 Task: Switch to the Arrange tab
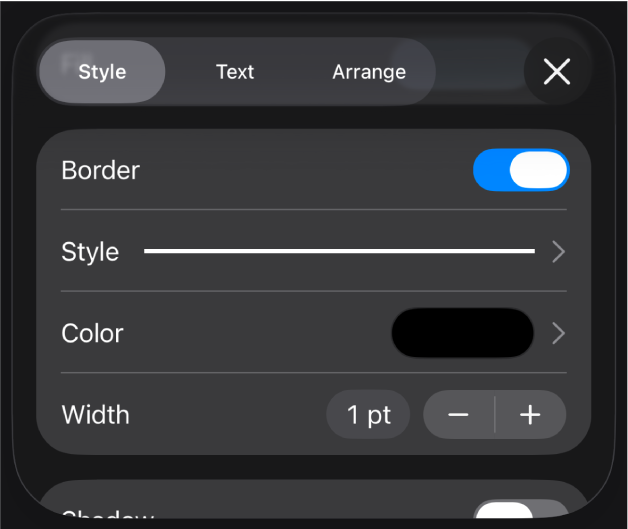[369, 72]
